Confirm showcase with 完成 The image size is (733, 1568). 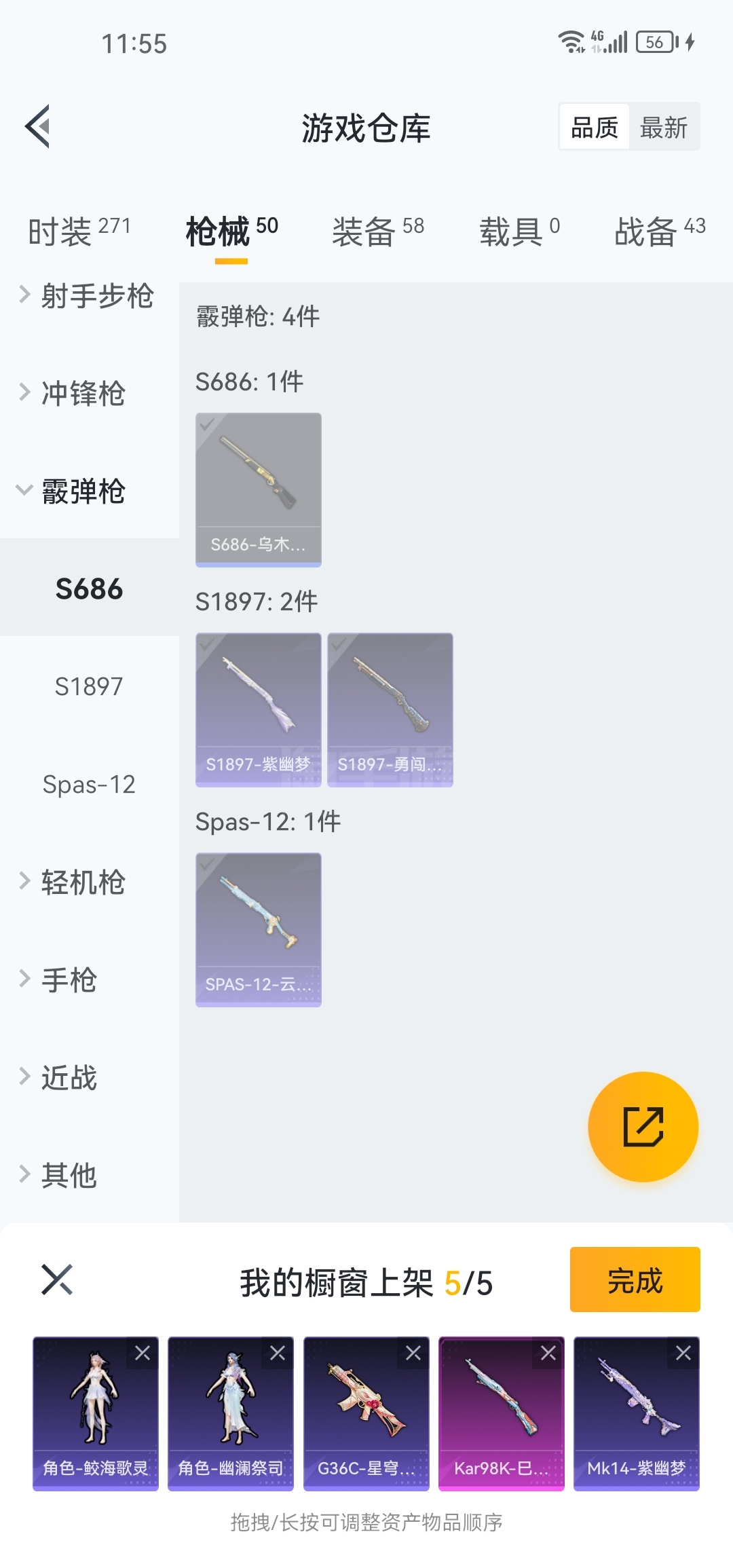click(635, 1280)
